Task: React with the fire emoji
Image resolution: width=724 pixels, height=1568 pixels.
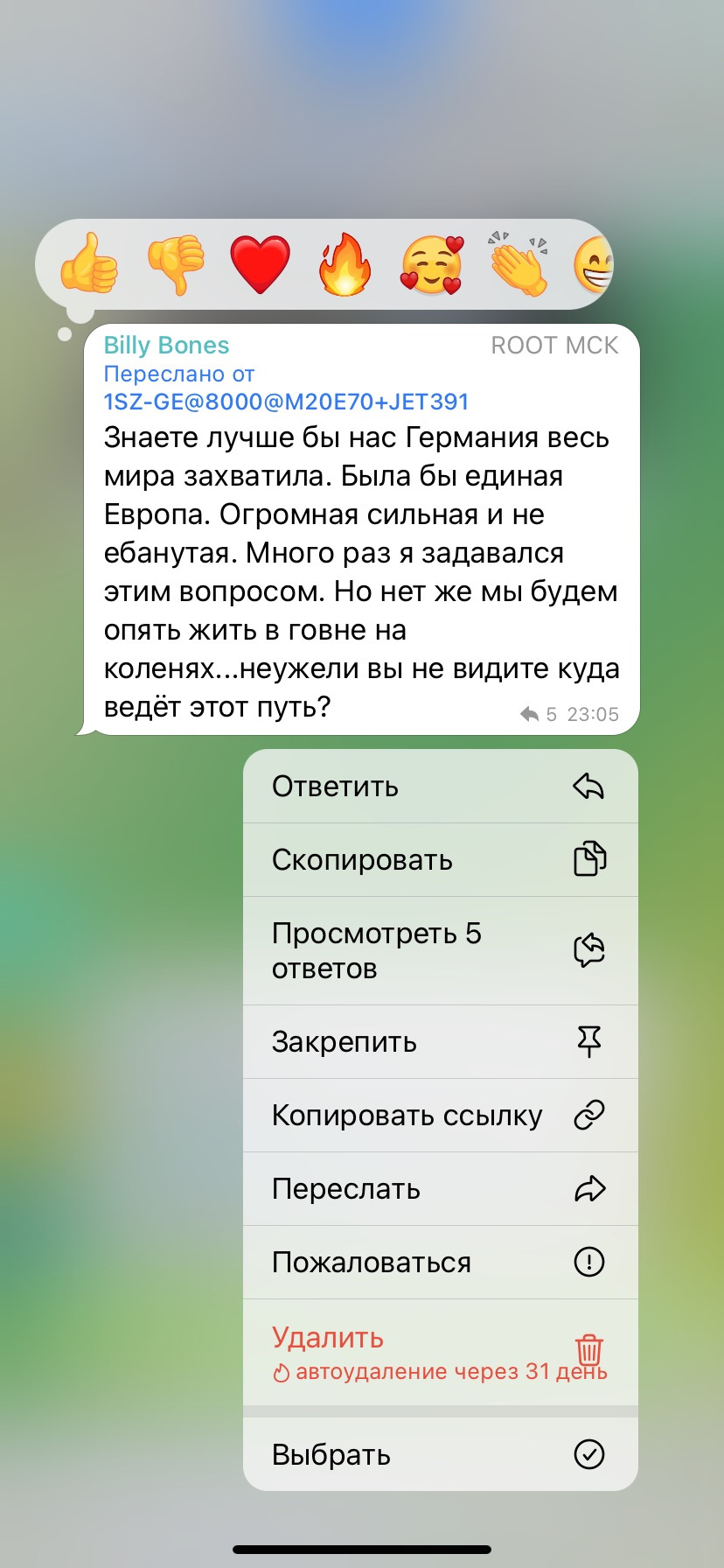Action: [x=345, y=264]
